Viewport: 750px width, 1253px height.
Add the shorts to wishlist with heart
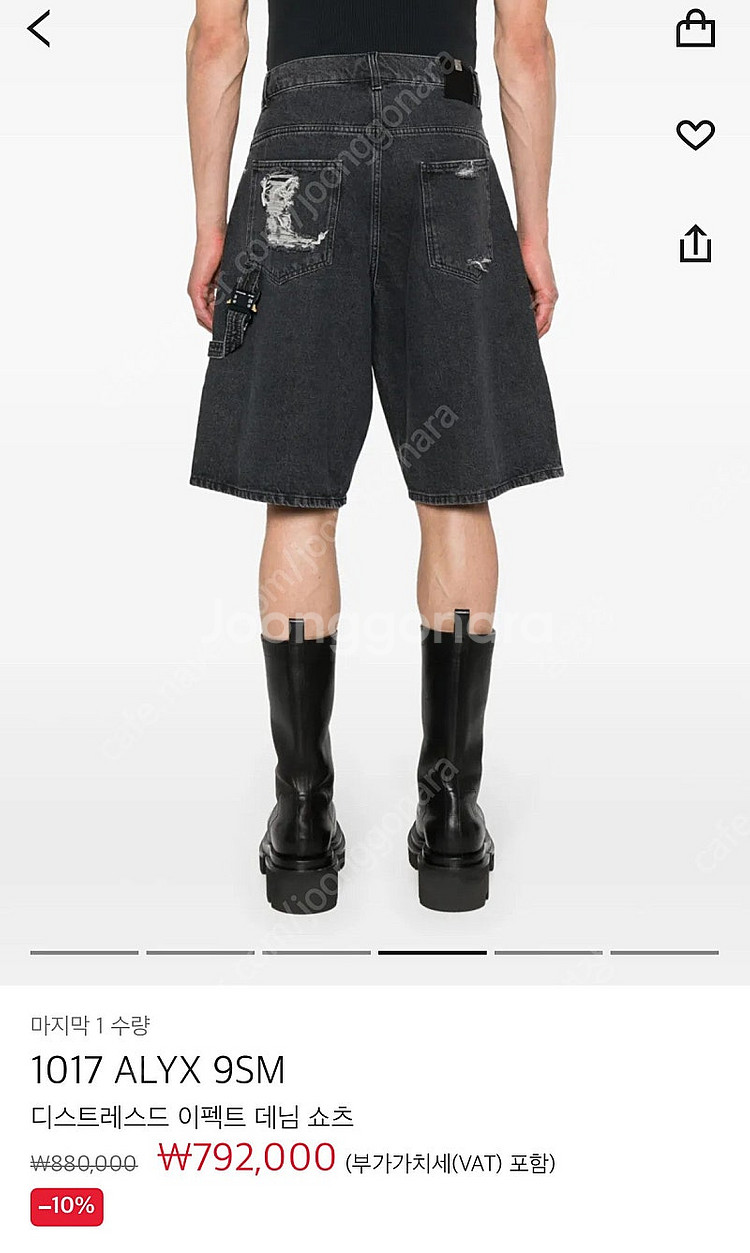click(x=695, y=134)
